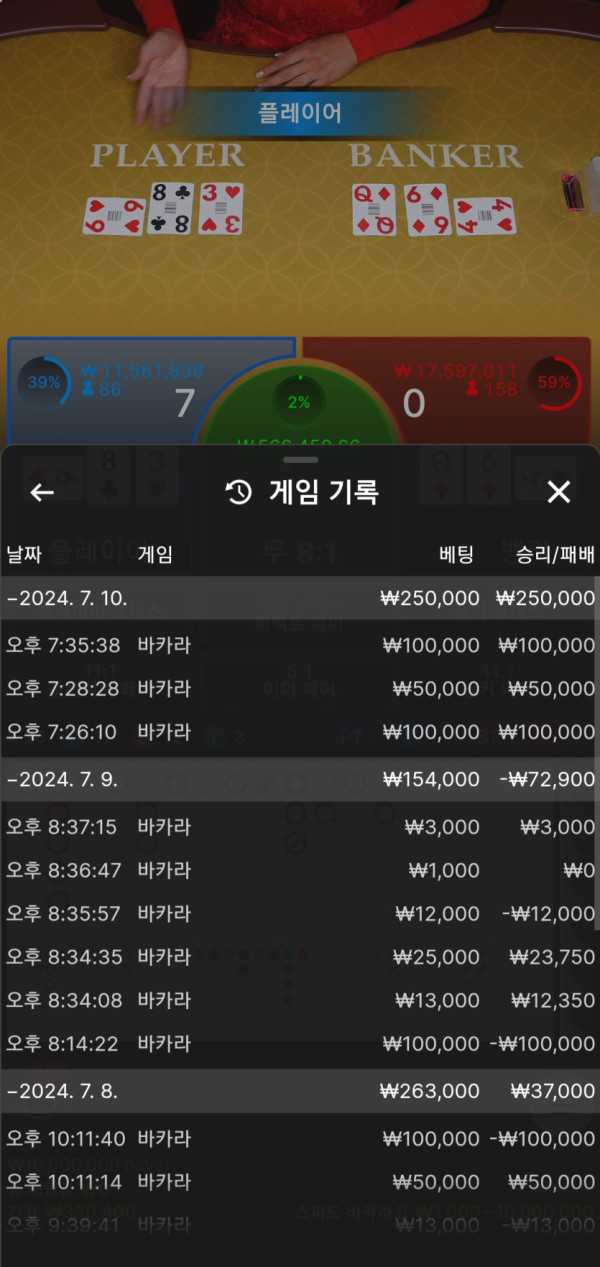Open the 오후 8:34:08 바카라 record

[x=300, y=1000]
